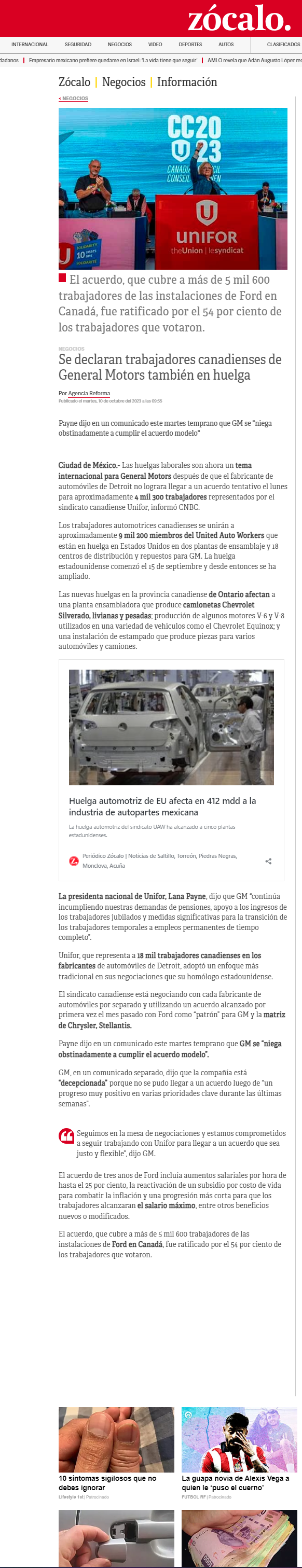Open sponsored story about novia de Alexis Vega
302x1568 pixels.
click(235, 1483)
